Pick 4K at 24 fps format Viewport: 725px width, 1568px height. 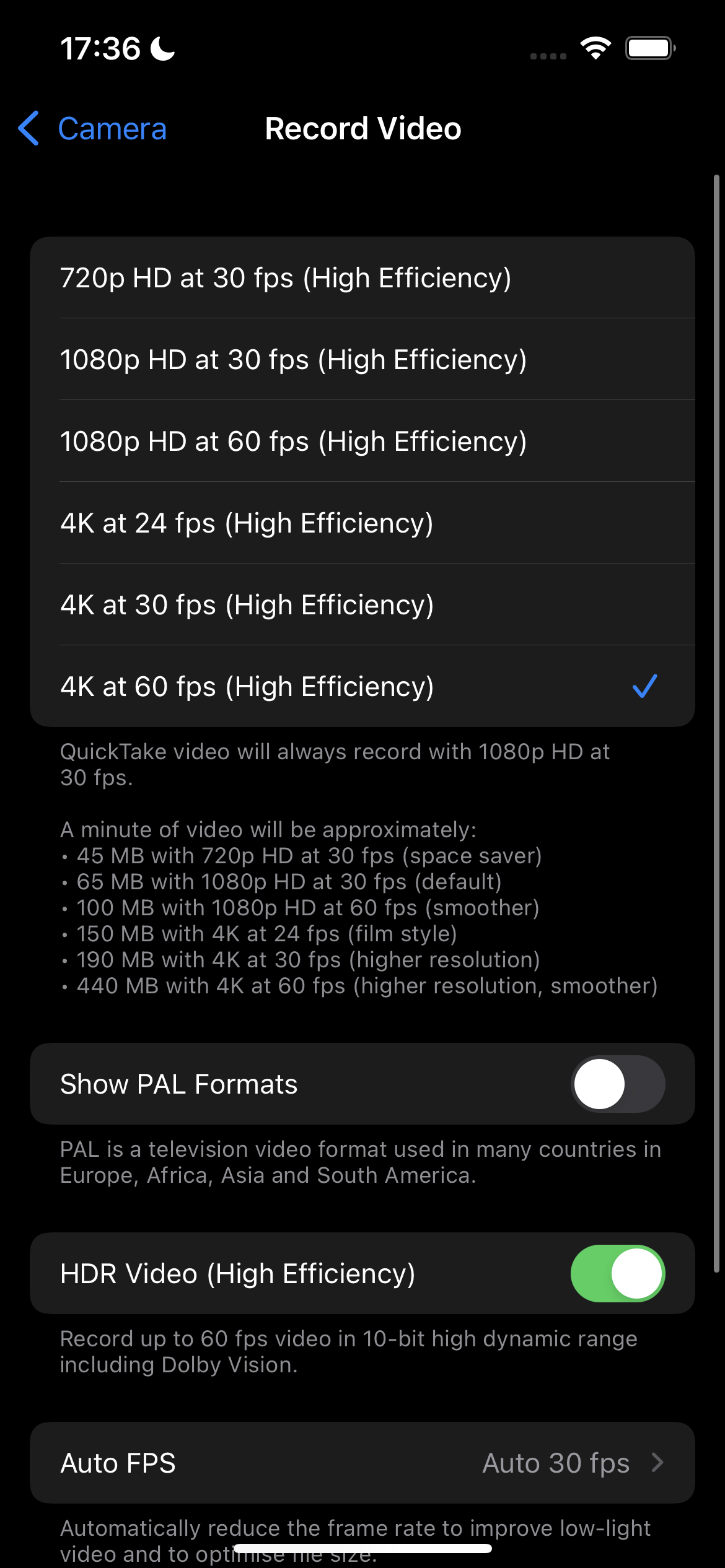pyautogui.click(x=362, y=523)
